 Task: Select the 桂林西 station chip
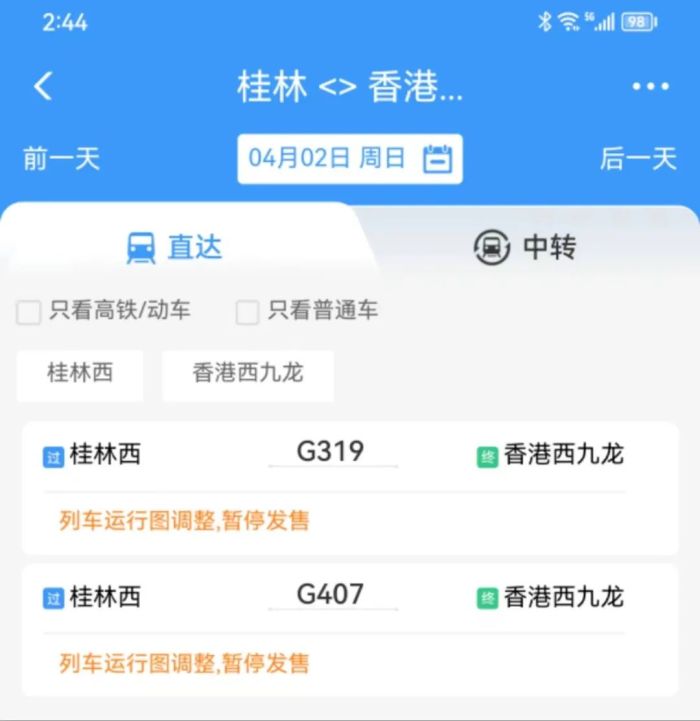pyautogui.click(x=80, y=374)
